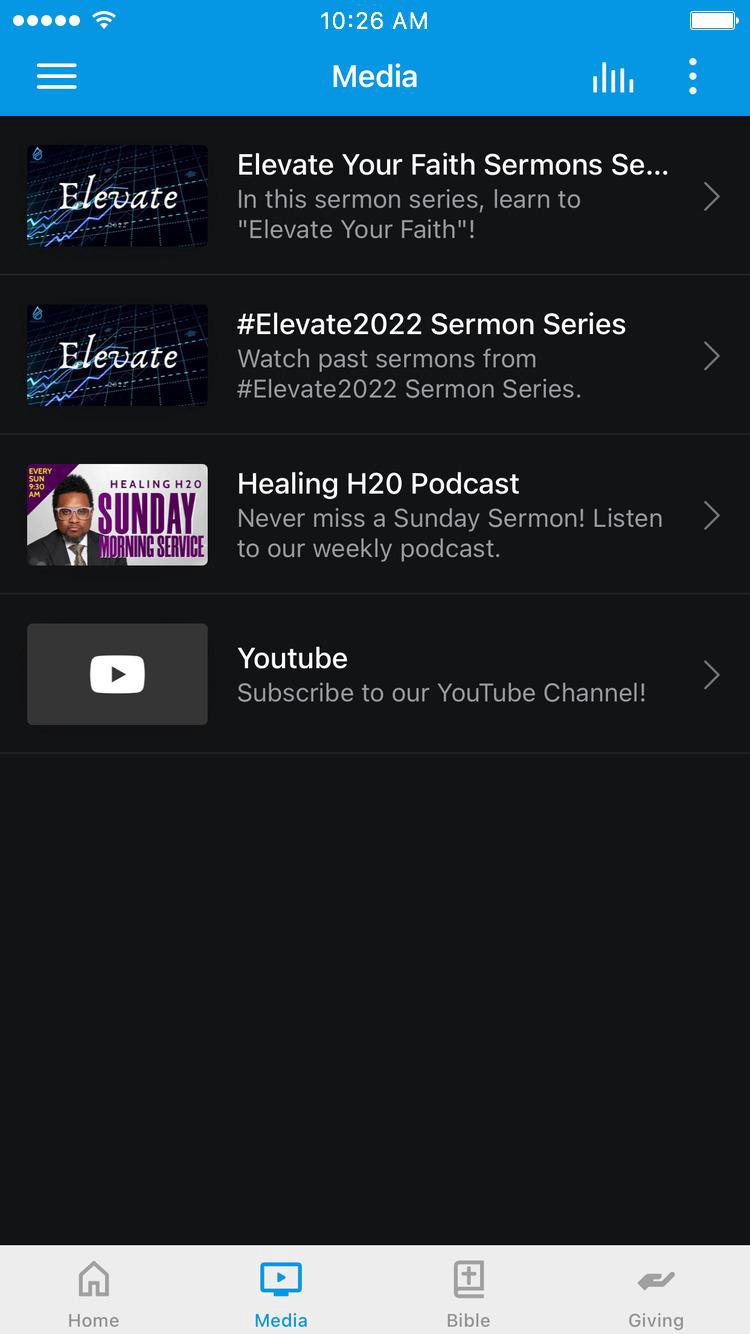Open the Healing H20 Podcast
750x1334 pixels.
pyautogui.click(x=375, y=515)
